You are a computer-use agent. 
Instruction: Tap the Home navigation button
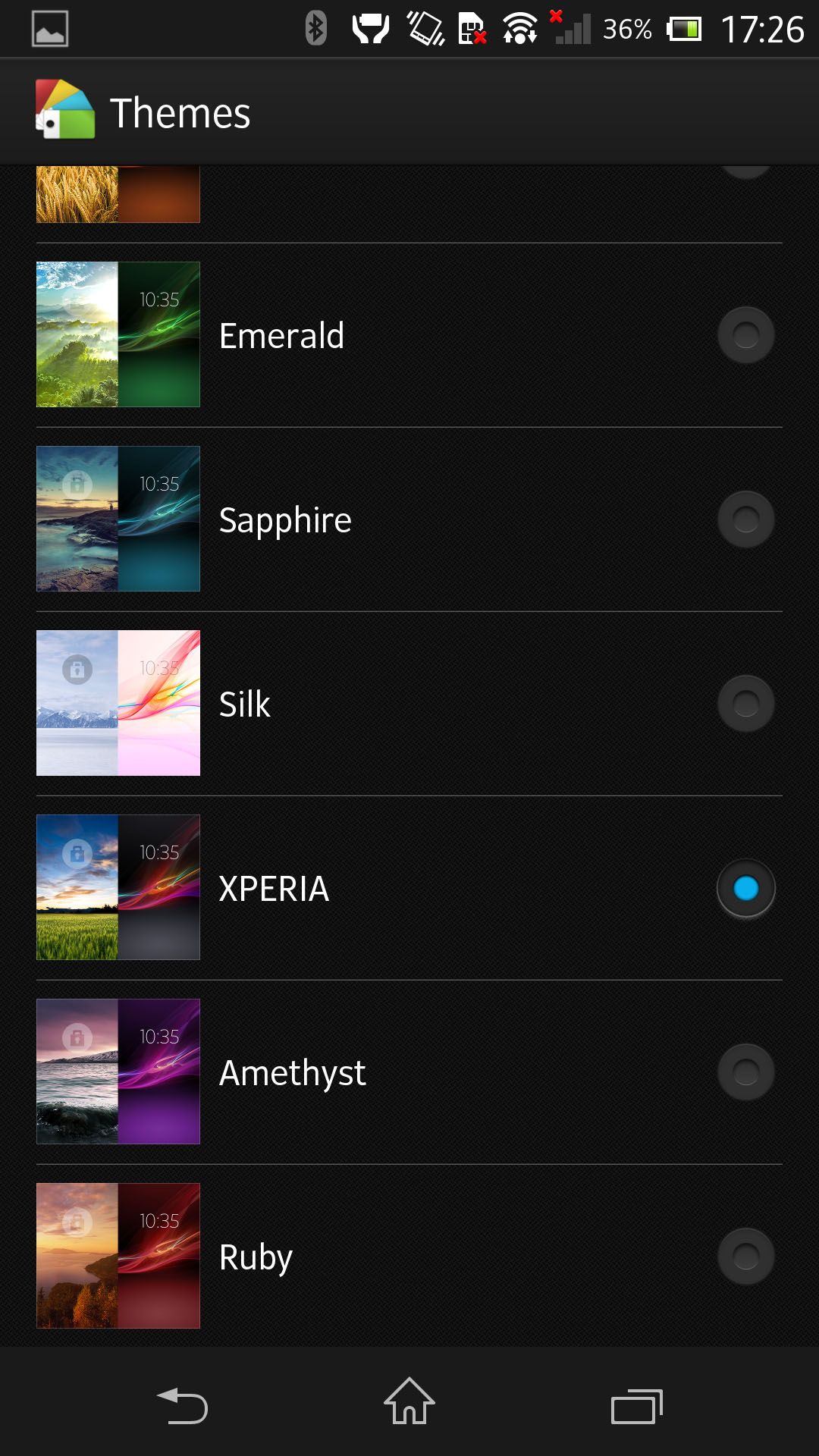(x=409, y=1404)
